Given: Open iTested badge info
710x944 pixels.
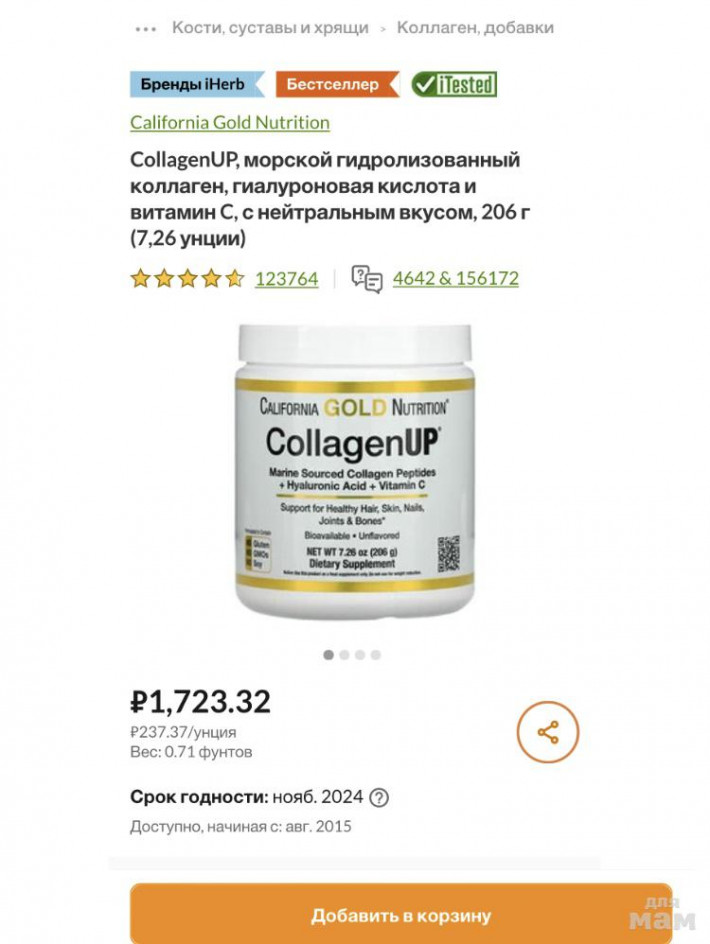Looking at the screenshot, I should 455,84.
